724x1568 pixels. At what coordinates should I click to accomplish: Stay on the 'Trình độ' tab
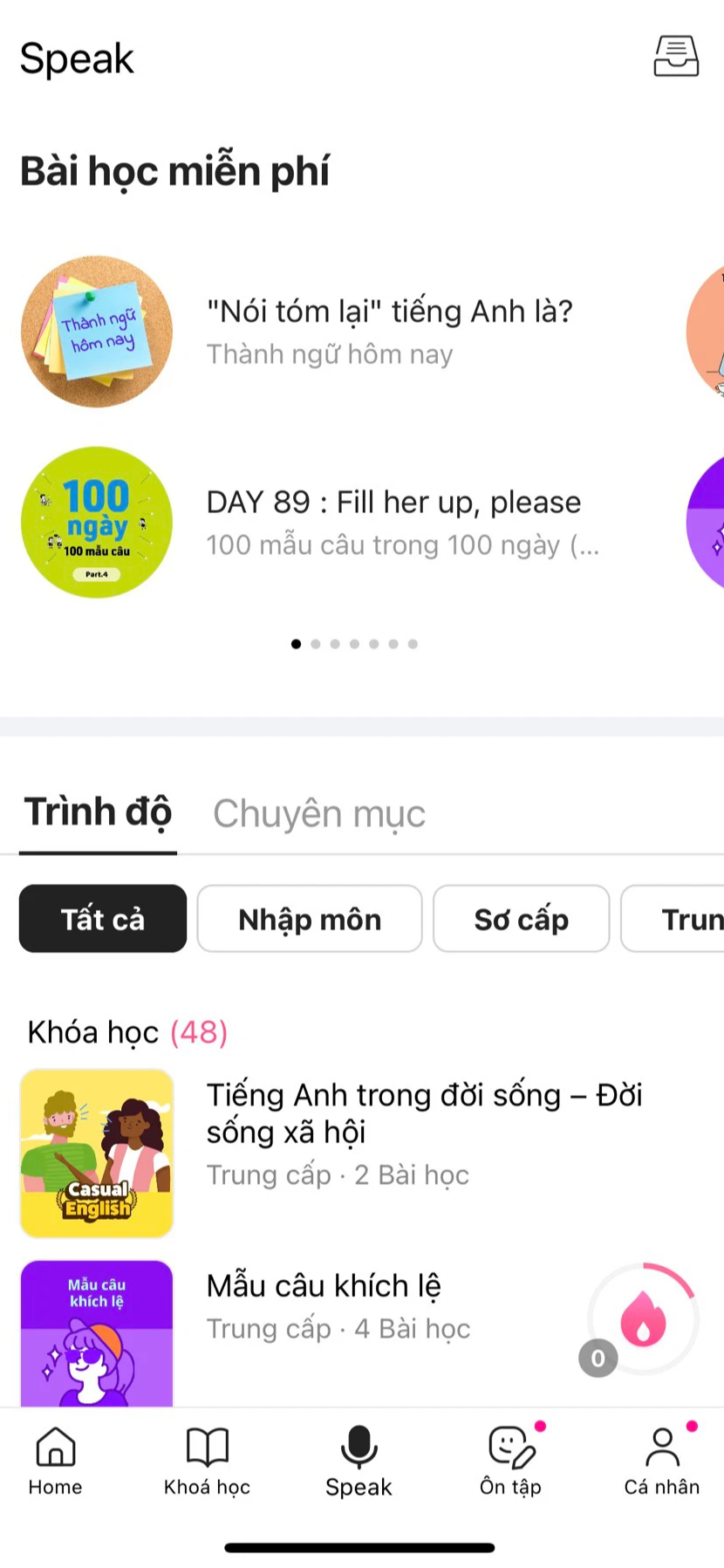pyautogui.click(x=97, y=811)
